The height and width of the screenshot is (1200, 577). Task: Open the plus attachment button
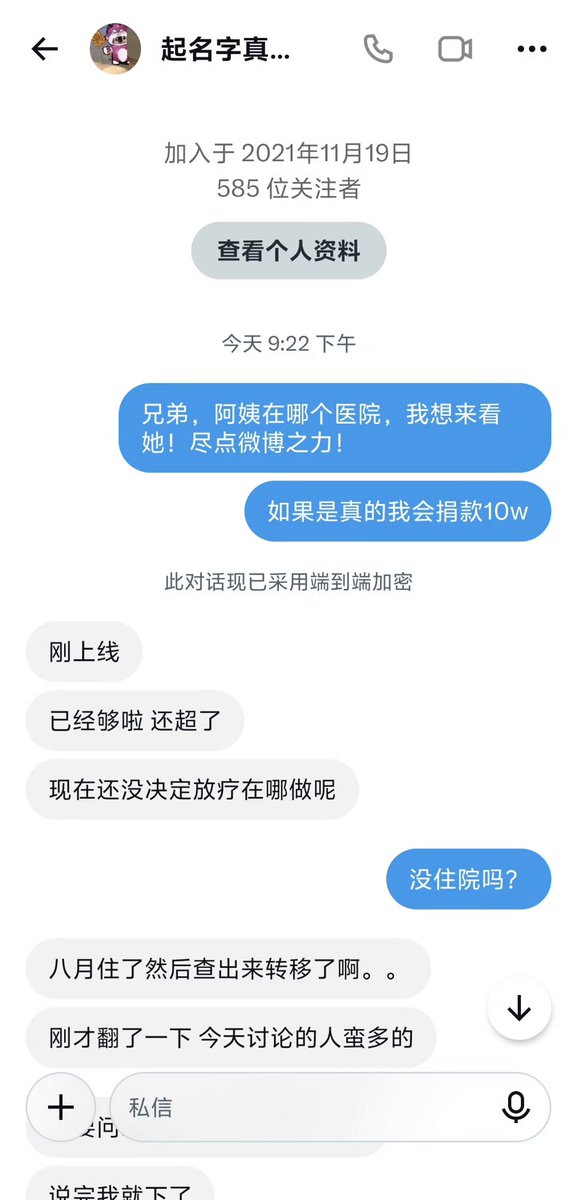(61, 1107)
